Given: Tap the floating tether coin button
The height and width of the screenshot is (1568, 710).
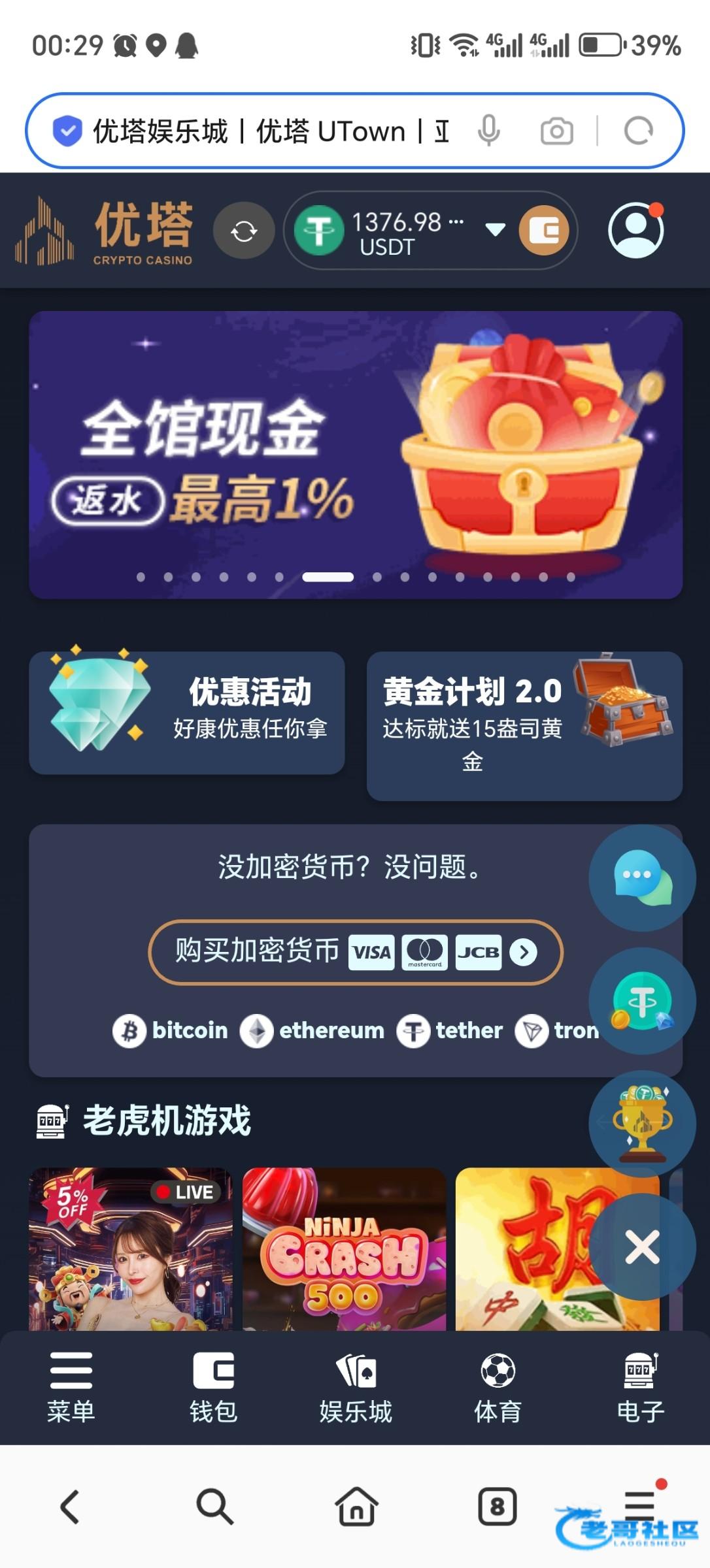Looking at the screenshot, I should coord(642,1000).
